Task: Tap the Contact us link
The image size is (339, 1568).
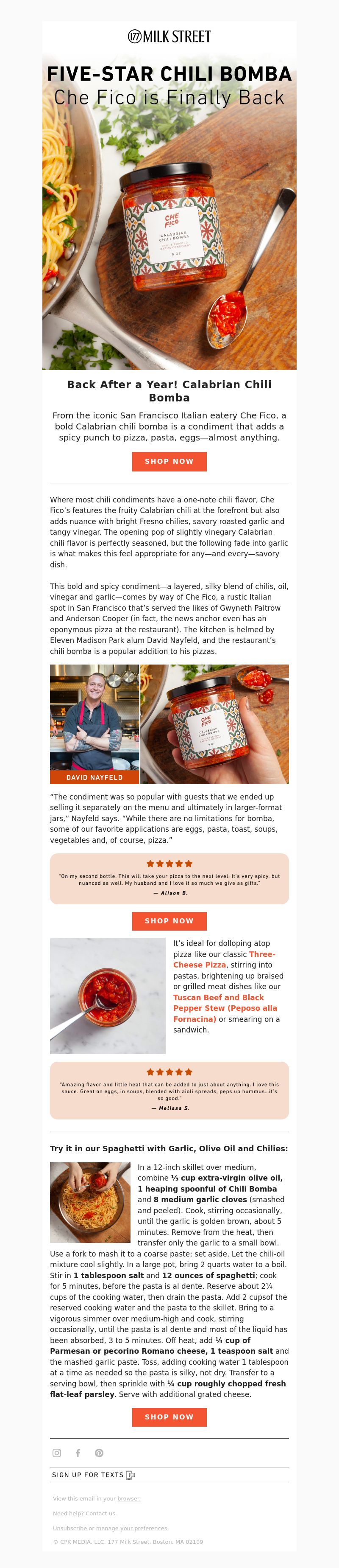Action: [101, 1513]
